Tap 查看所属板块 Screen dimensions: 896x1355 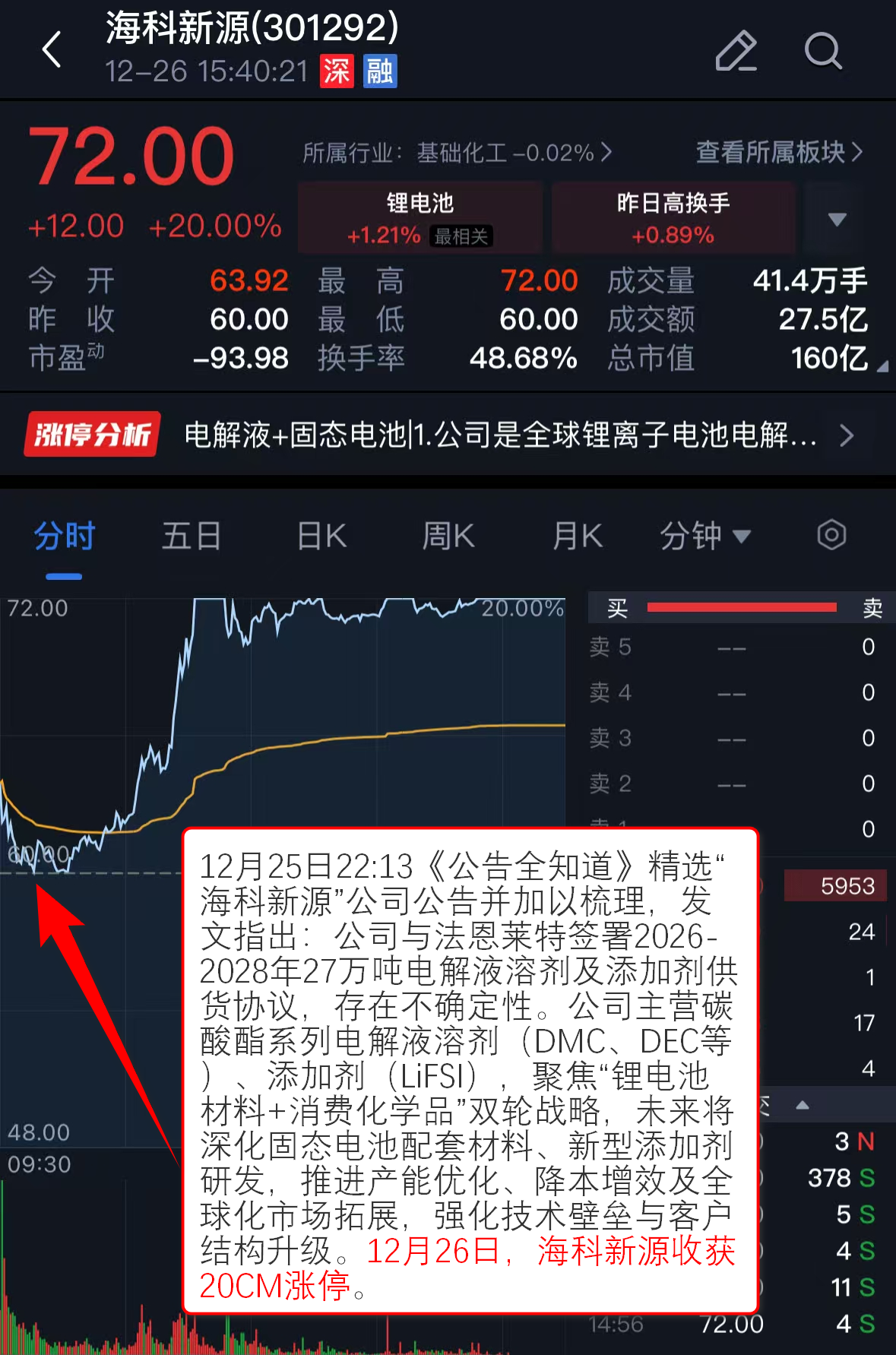coord(779,153)
